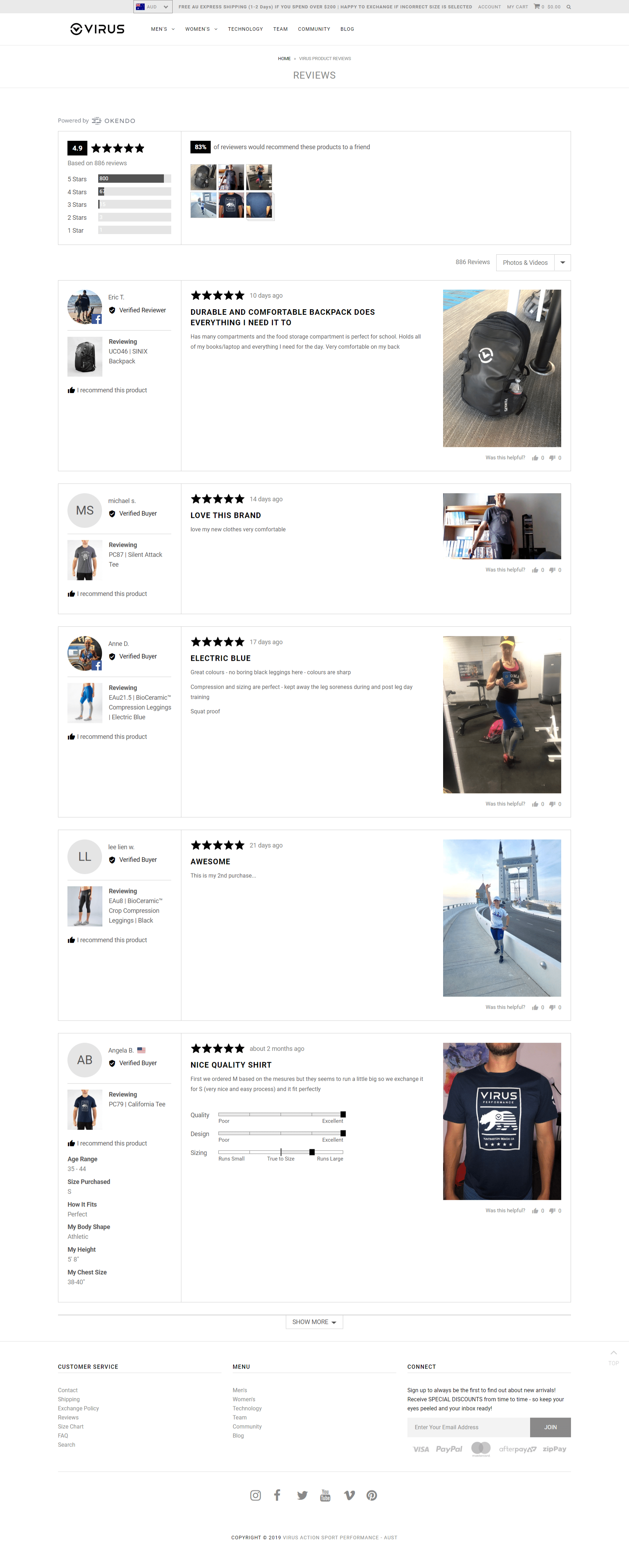Enter your email address field
The image size is (629, 1568).
(x=468, y=1427)
